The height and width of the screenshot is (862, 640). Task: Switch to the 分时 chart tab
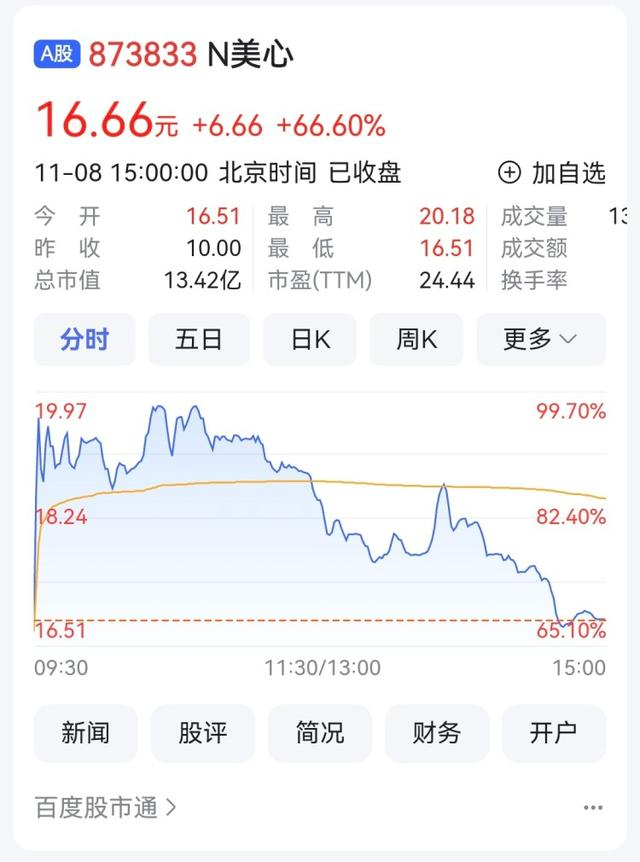[x=84, y=339]
